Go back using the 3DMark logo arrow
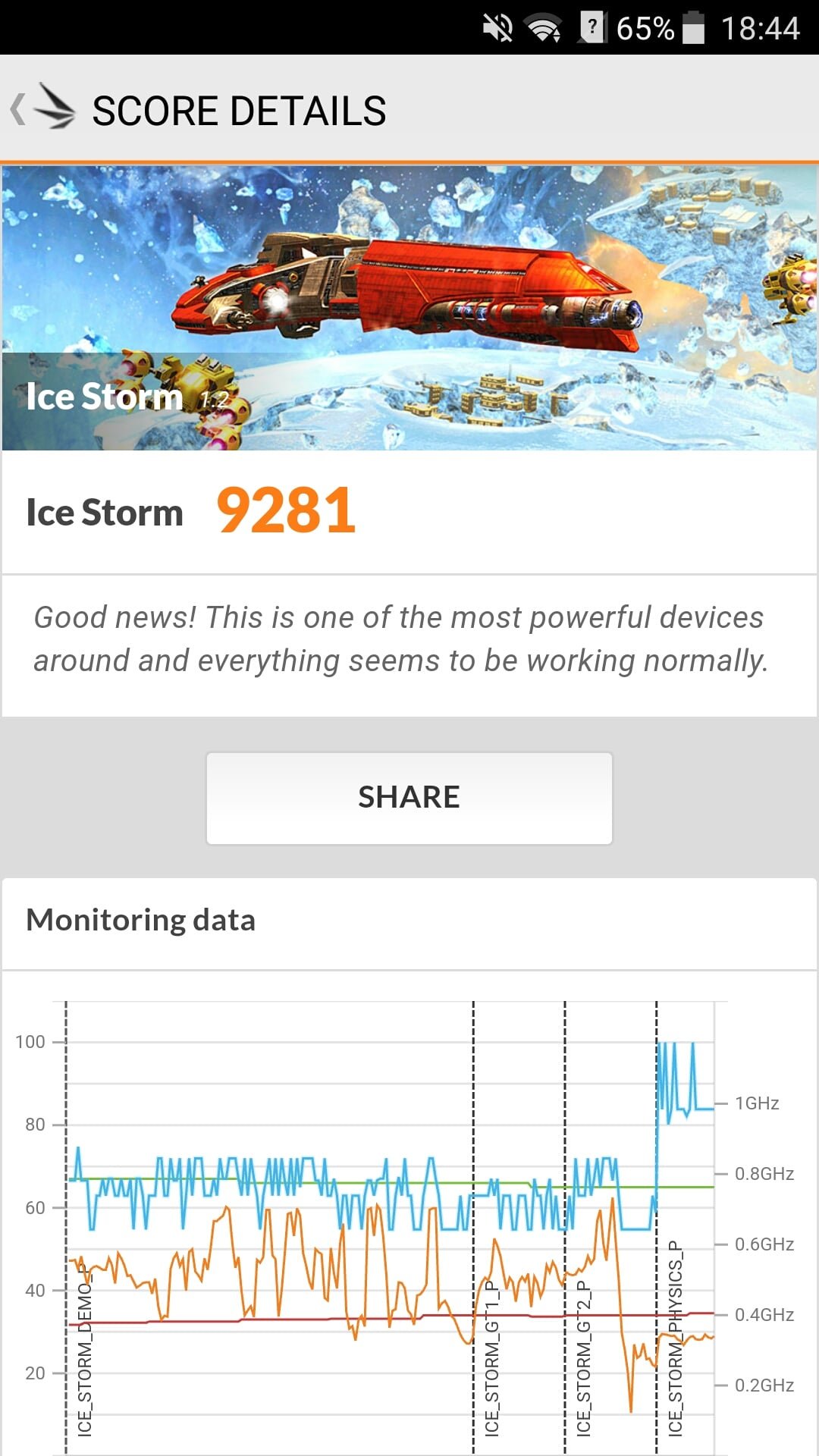This screenshot has width=819, height=1456. click(x=42, y=108)
